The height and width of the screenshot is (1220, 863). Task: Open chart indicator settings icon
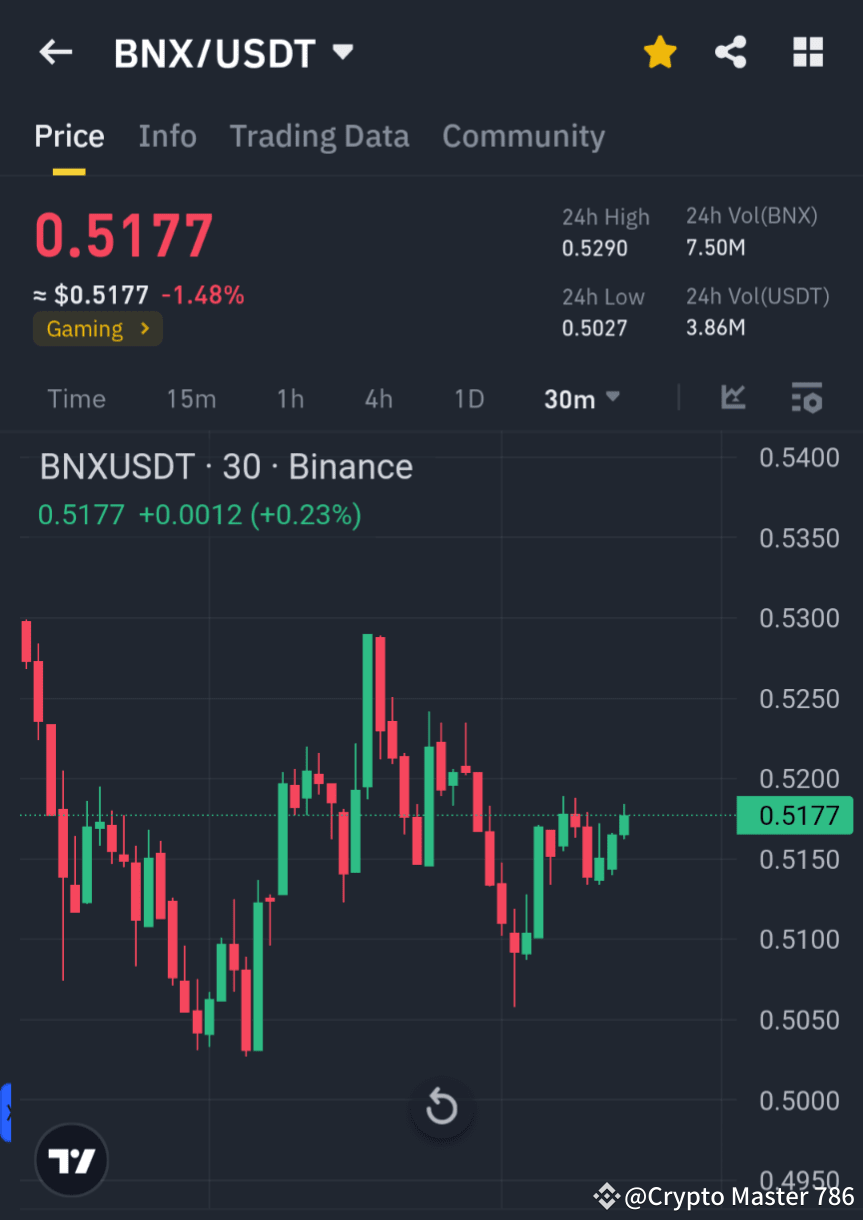(x=807, y=398)
